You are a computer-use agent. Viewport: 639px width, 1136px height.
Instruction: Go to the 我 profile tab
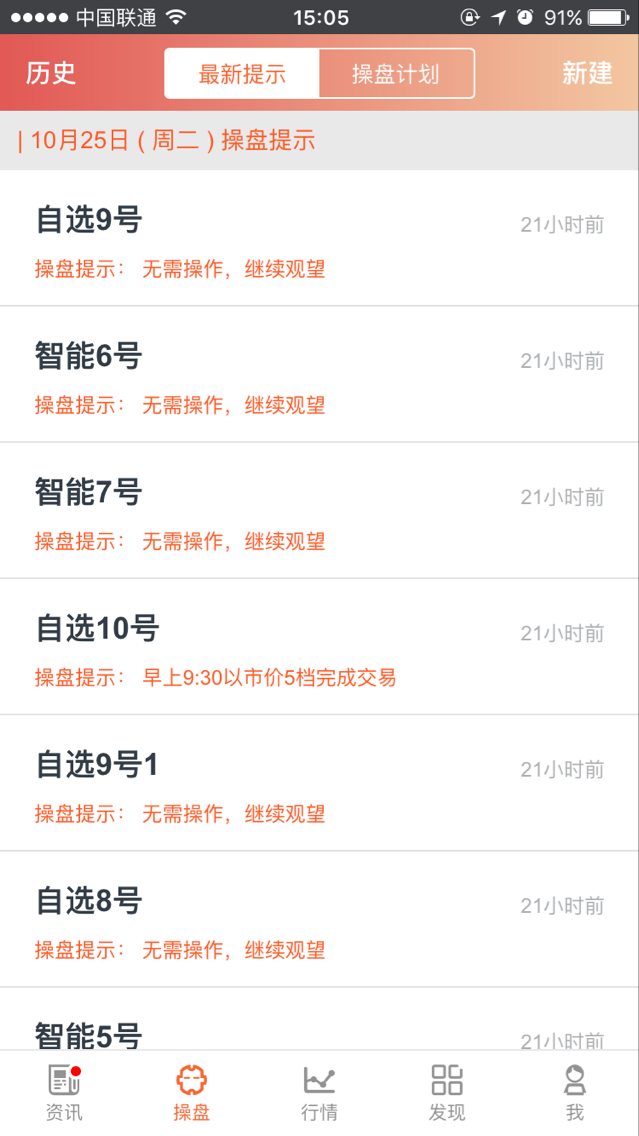(575, 1093)
